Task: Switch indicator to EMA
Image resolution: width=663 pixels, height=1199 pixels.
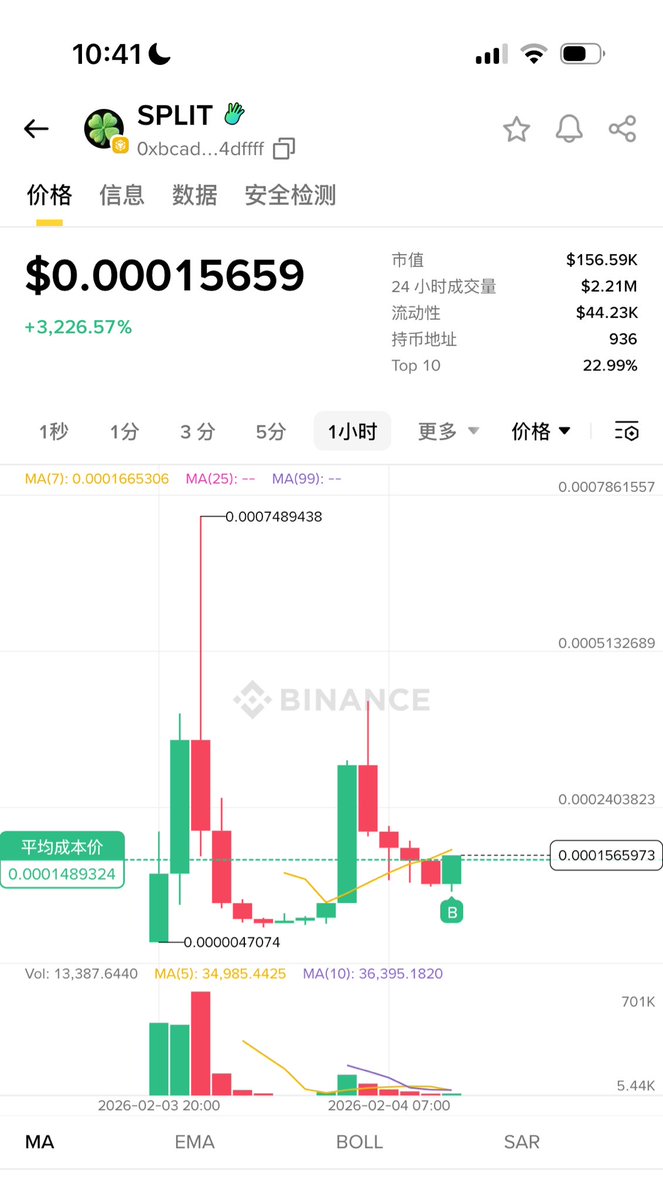Action: pyautogui.click(x=195, y=1142)
